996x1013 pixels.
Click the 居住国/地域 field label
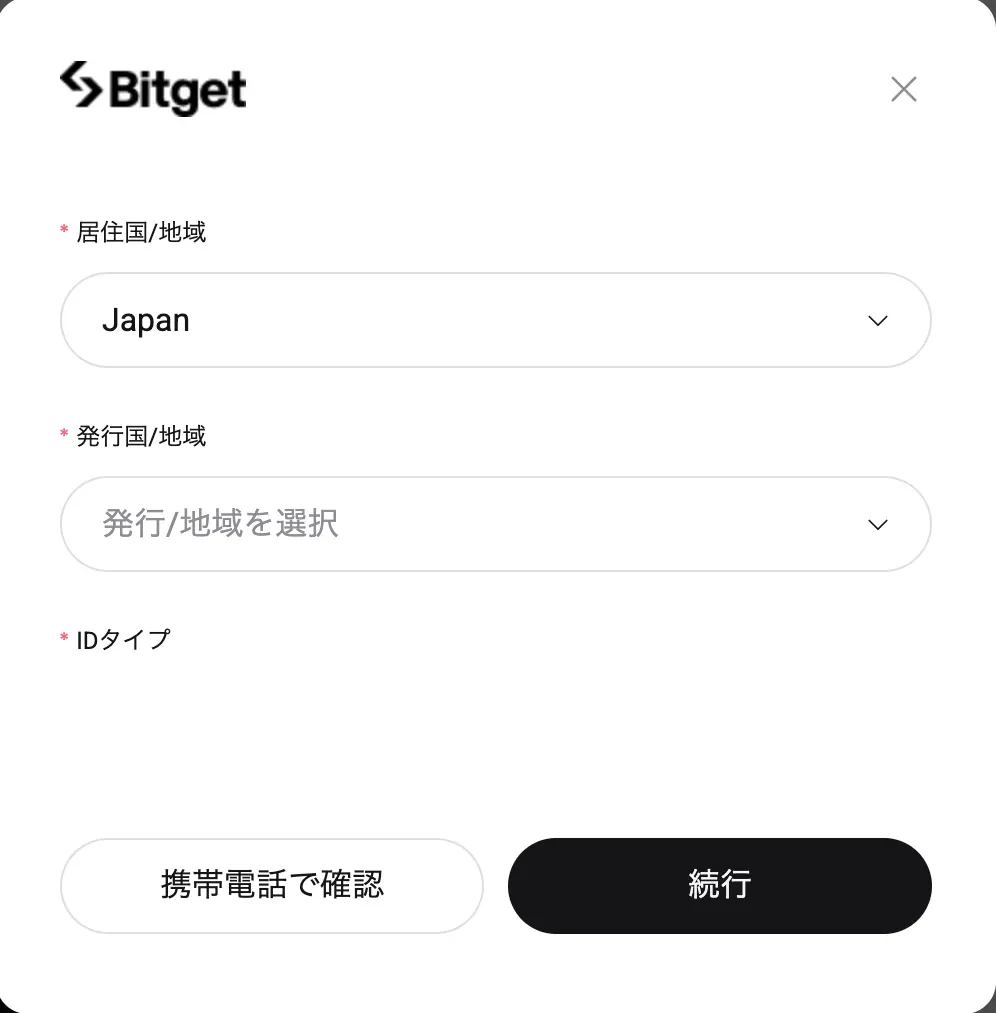click(141, 232)
